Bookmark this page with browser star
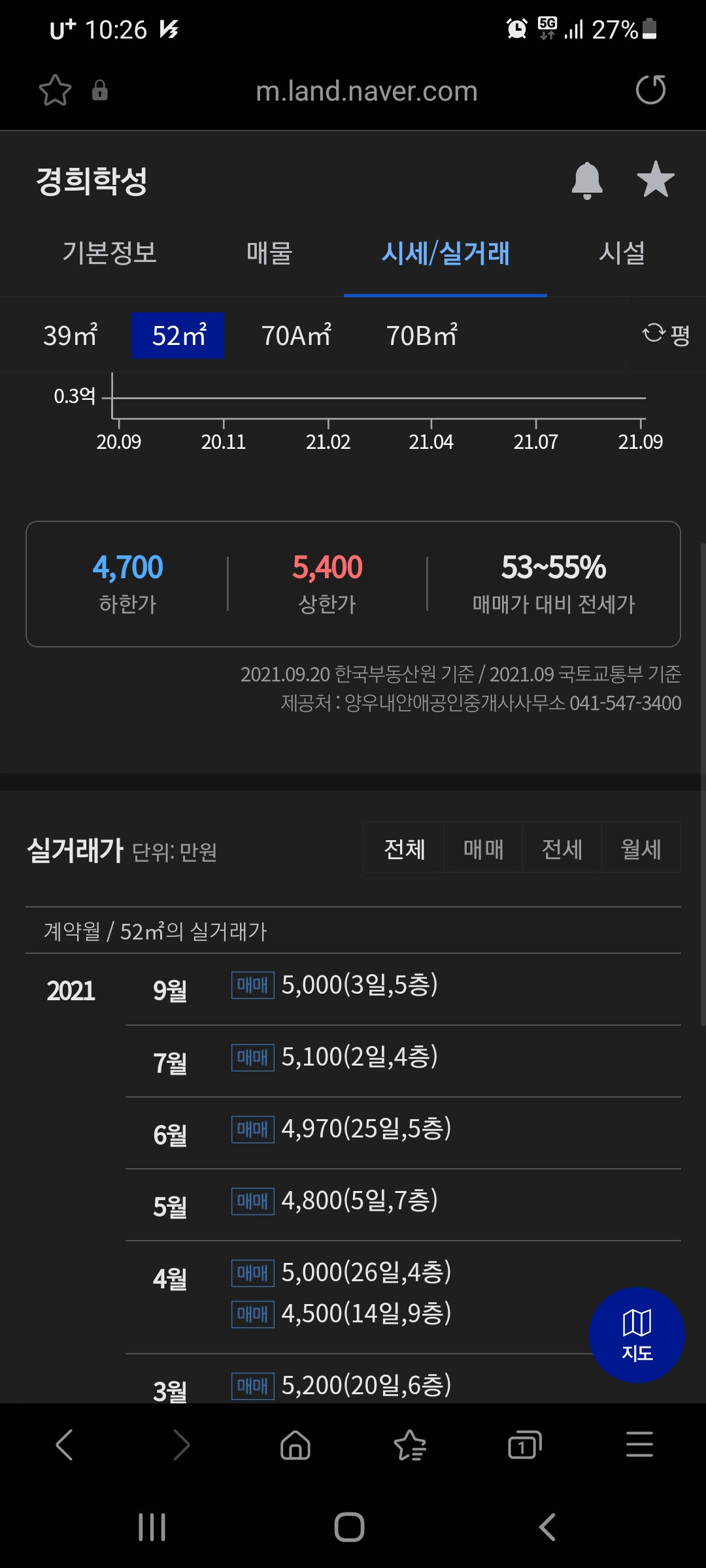This screenshot has width=706, height=1568. click(x=55, y=90)
